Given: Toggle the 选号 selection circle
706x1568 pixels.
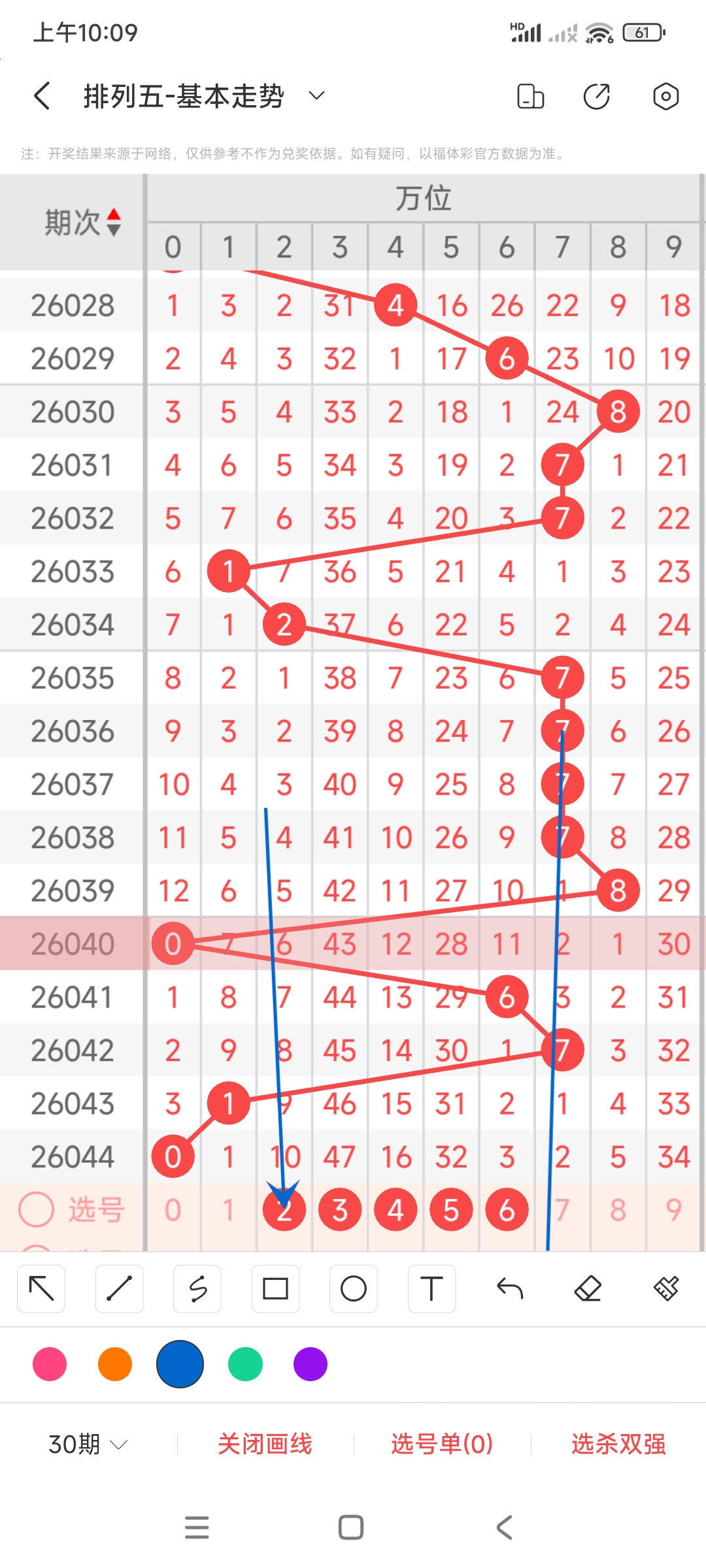Looking at the screenshot, I should click(x=38, y=1209).
